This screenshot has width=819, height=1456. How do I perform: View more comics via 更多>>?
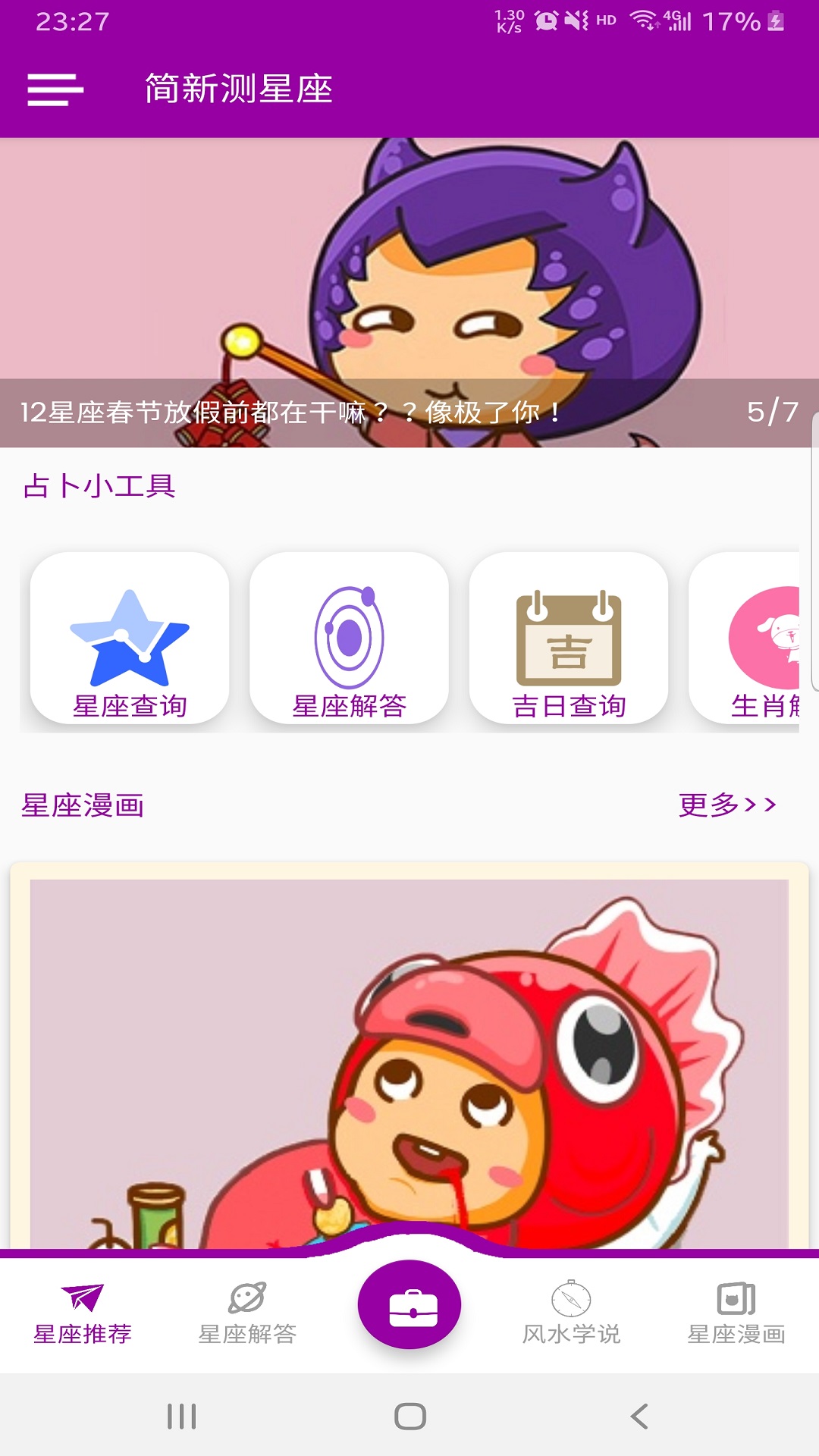[726, 805]
